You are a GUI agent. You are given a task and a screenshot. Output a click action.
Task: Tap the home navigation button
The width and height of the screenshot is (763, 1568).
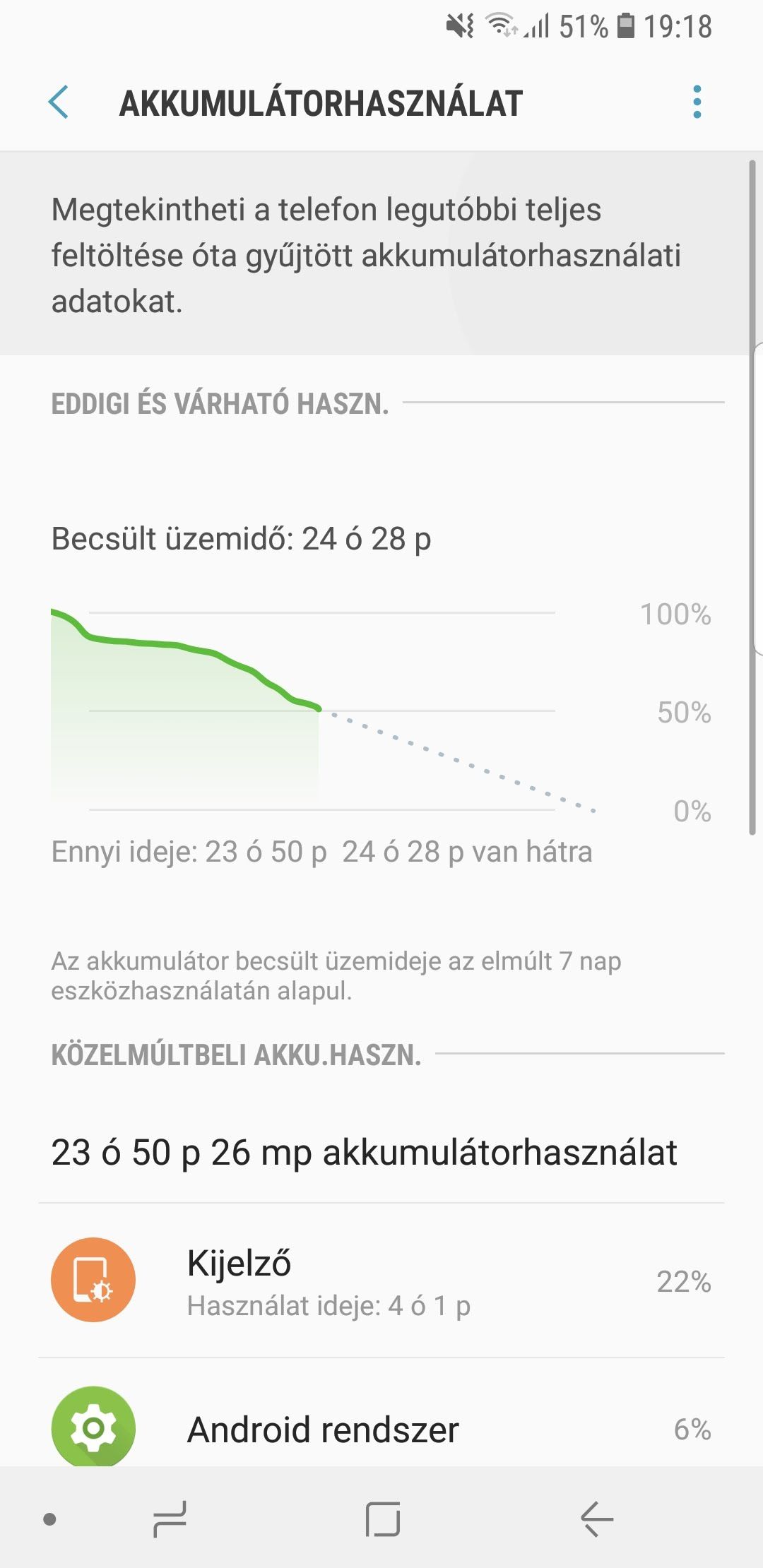383,1519
